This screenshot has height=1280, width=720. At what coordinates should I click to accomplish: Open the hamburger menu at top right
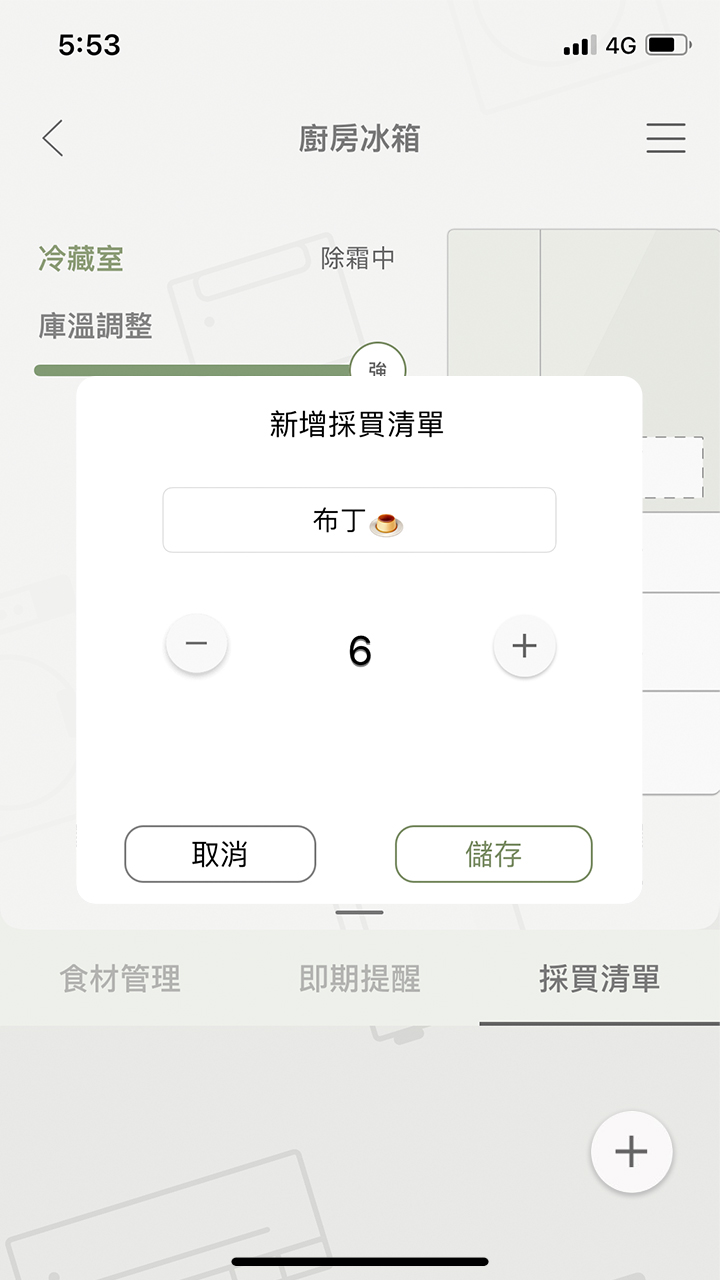point(665,138)
